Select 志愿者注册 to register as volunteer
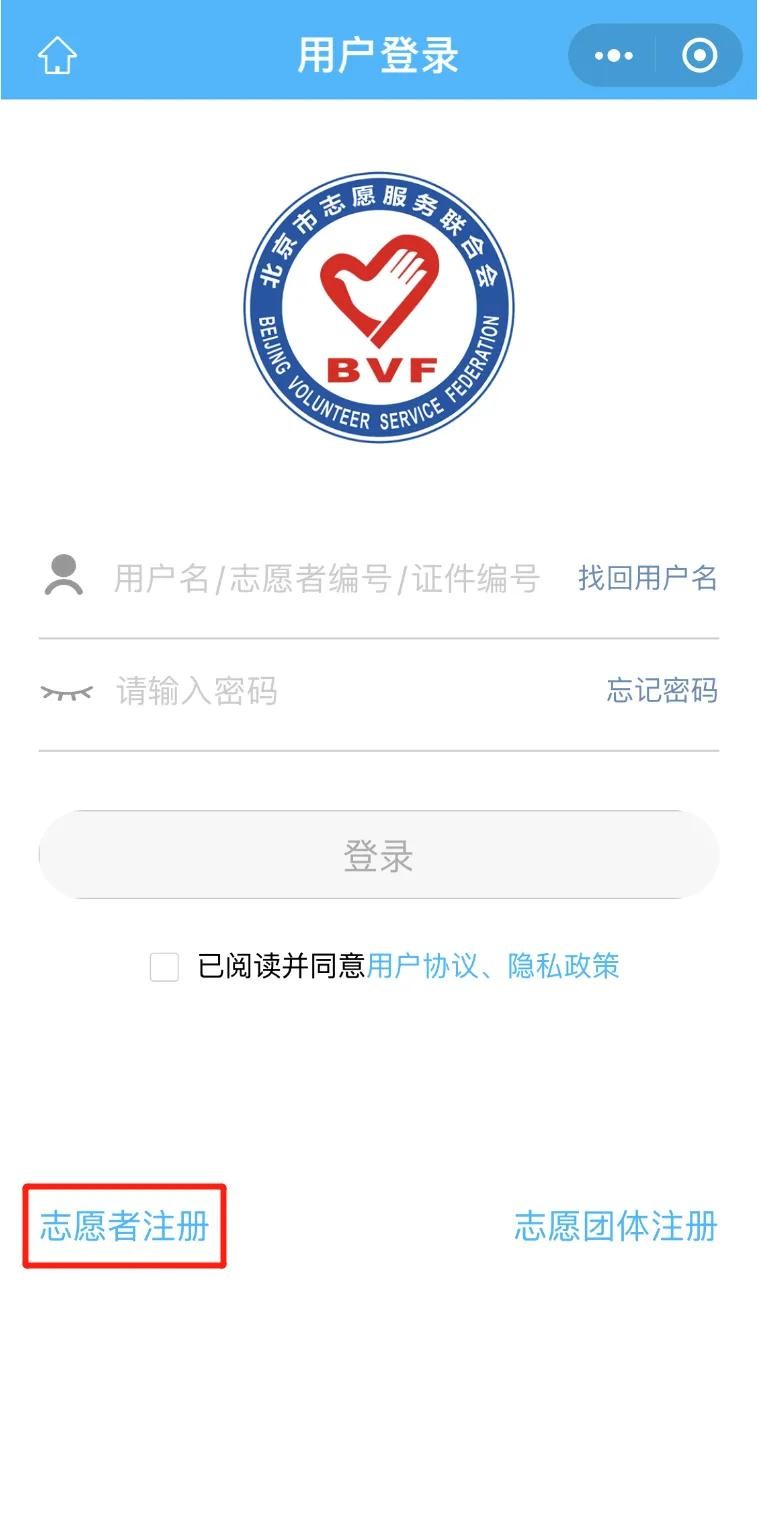761x1526 pixels. point(125,1226)
